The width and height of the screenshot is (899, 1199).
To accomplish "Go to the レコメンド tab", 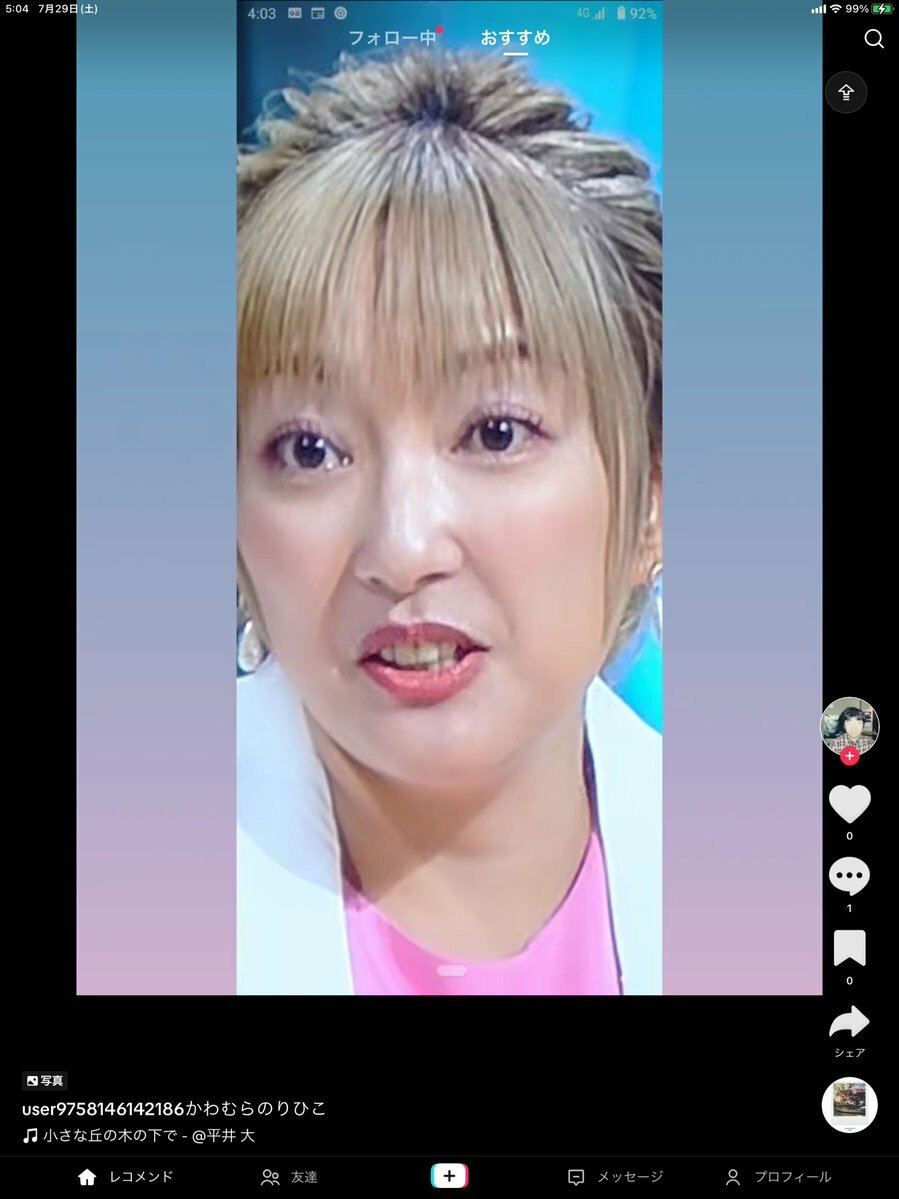I will pos(125,1177).
